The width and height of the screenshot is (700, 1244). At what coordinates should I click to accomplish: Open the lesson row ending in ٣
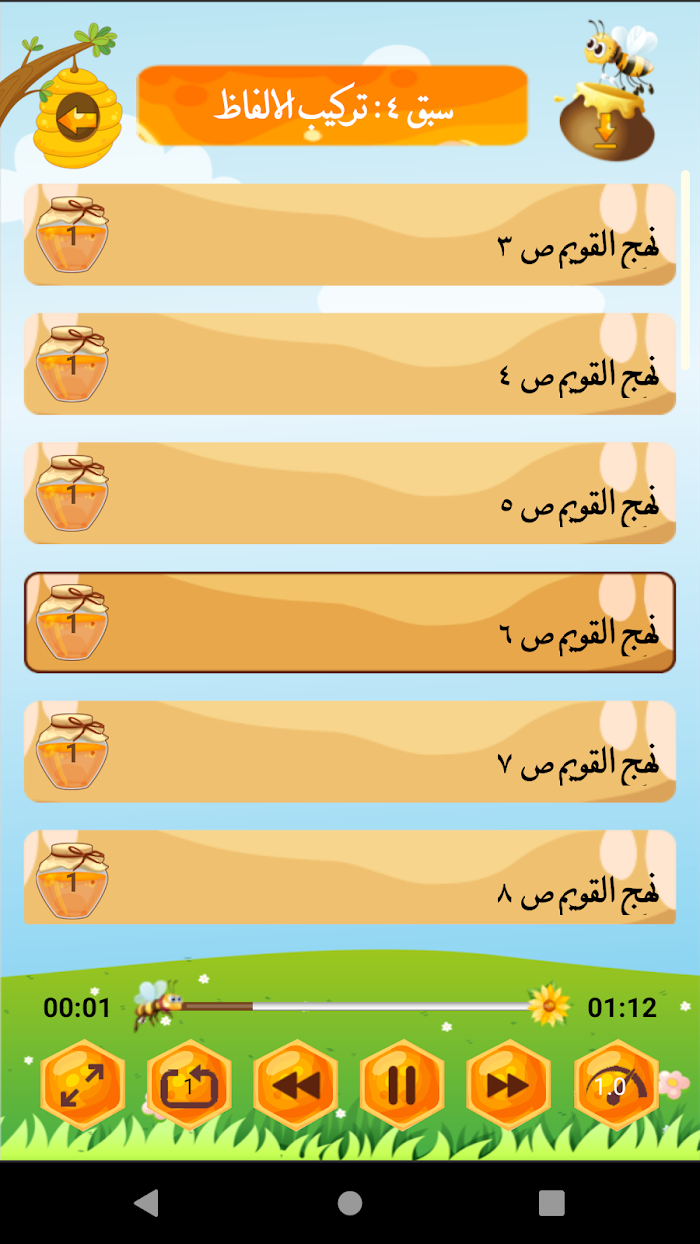350,234
